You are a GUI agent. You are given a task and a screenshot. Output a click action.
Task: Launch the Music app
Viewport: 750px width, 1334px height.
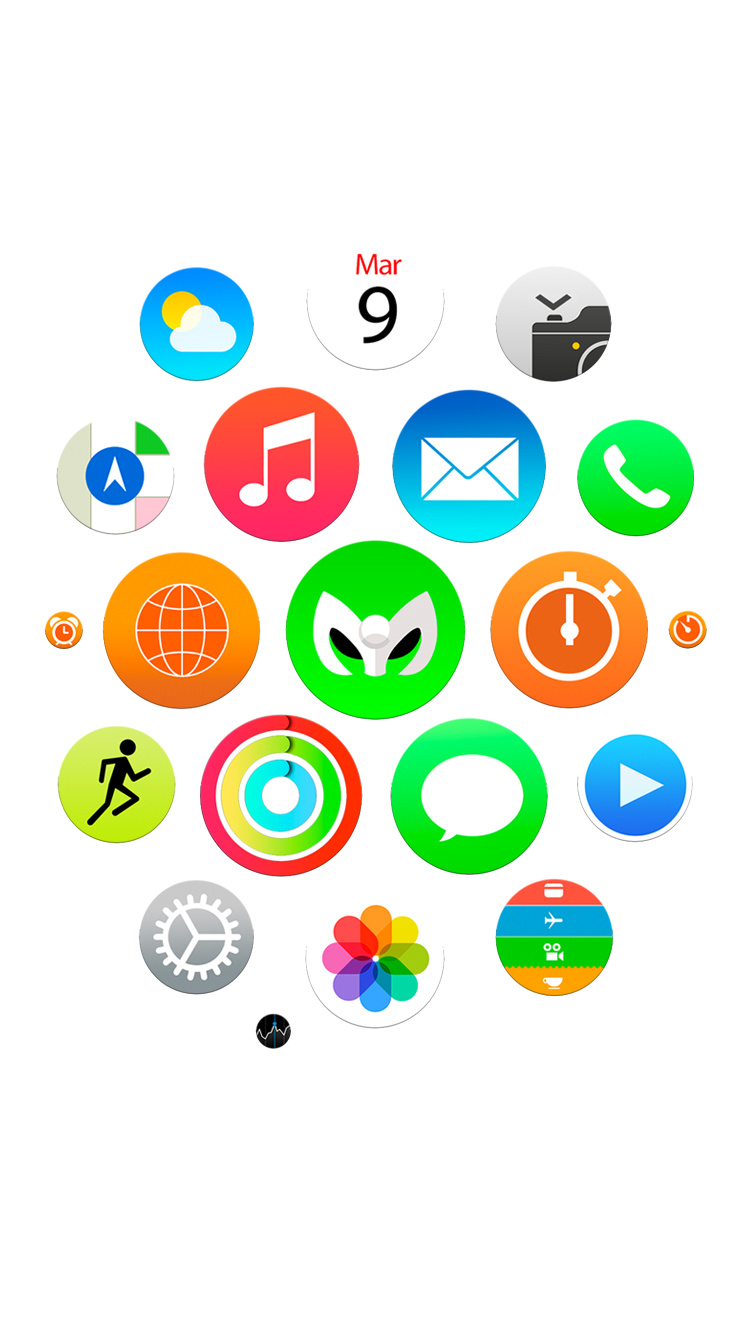click(281, 464)
